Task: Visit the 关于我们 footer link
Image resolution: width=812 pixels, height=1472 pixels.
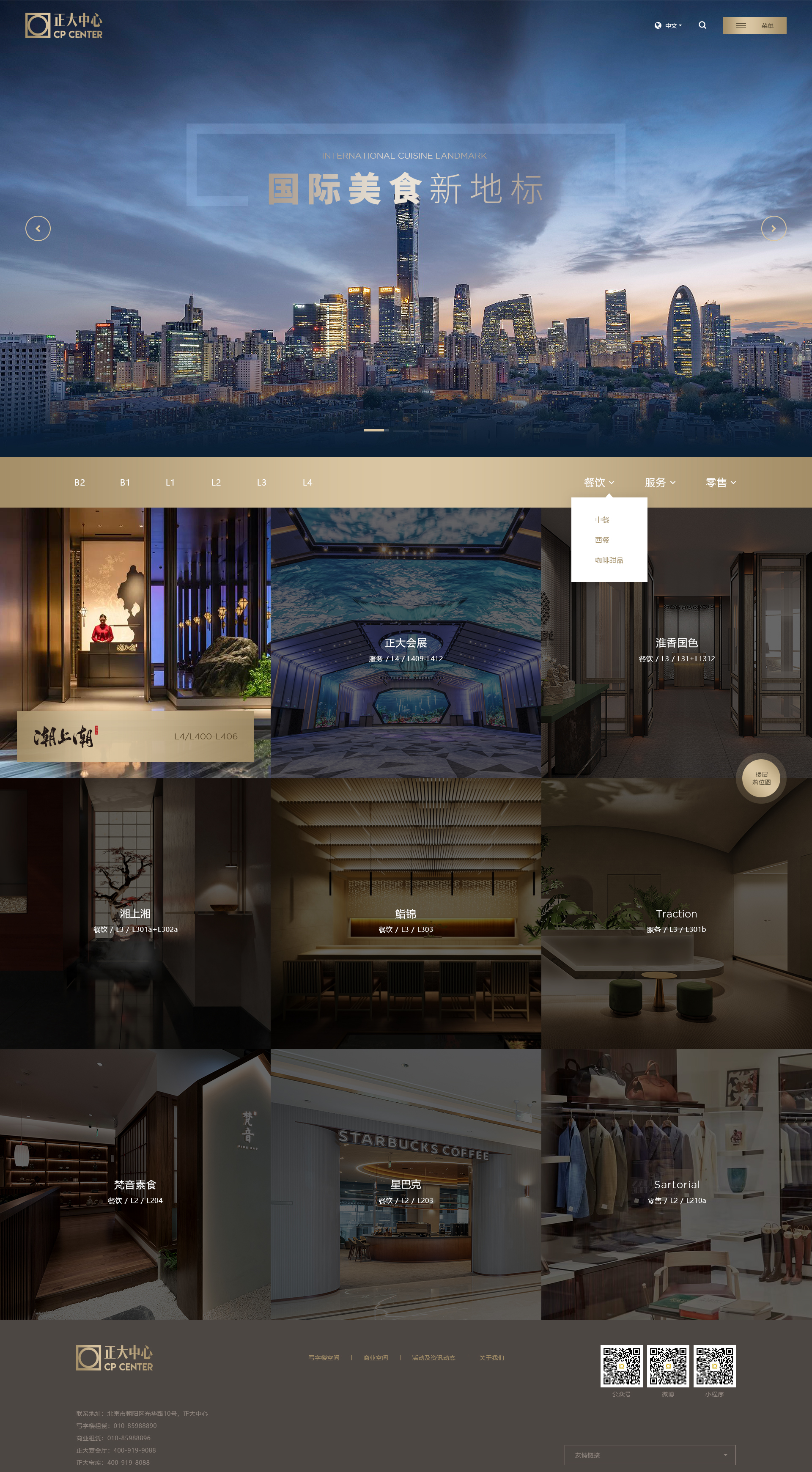Action: [491, 1358]
